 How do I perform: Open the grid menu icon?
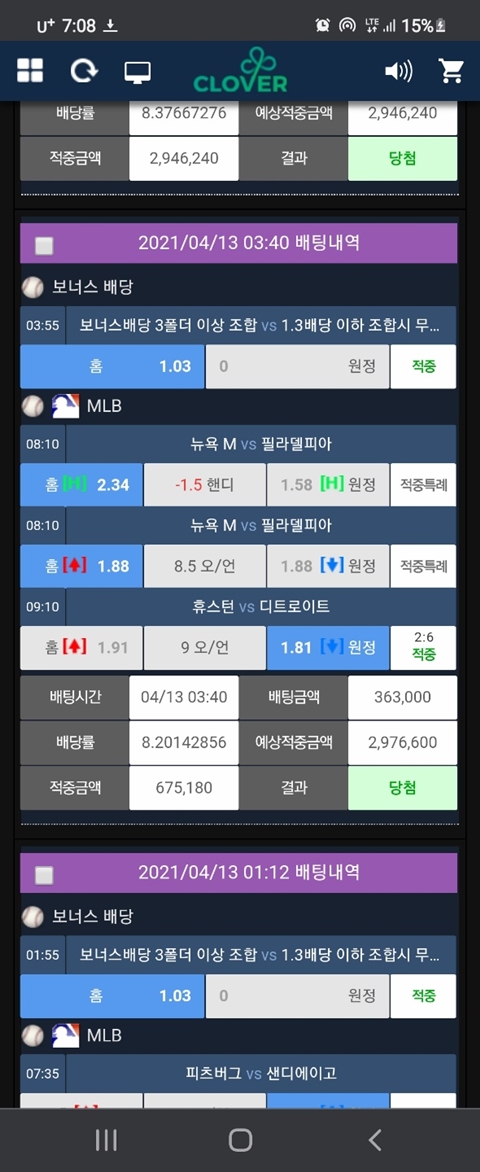tap(30, 71)
